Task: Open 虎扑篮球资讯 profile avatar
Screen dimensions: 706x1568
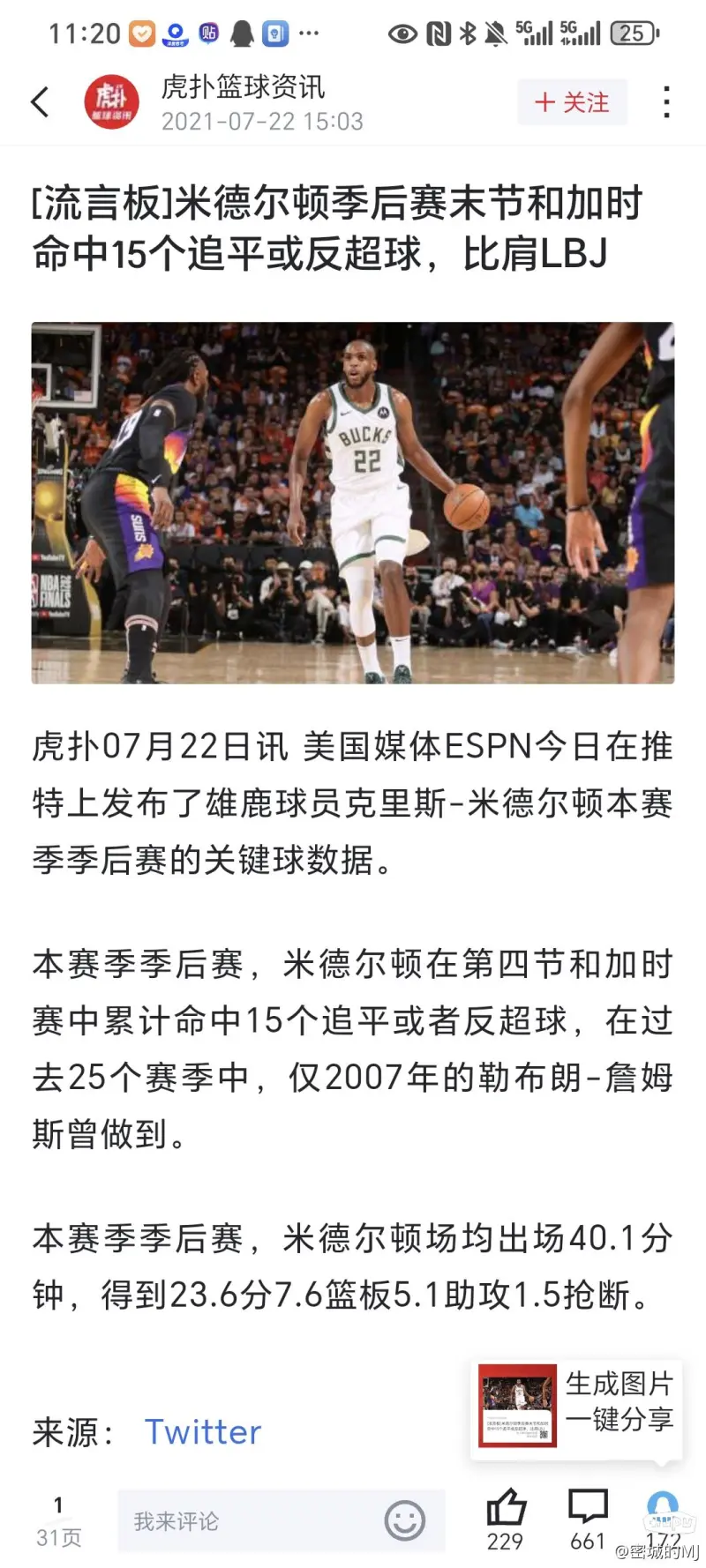Action: [x=112, y=102]
